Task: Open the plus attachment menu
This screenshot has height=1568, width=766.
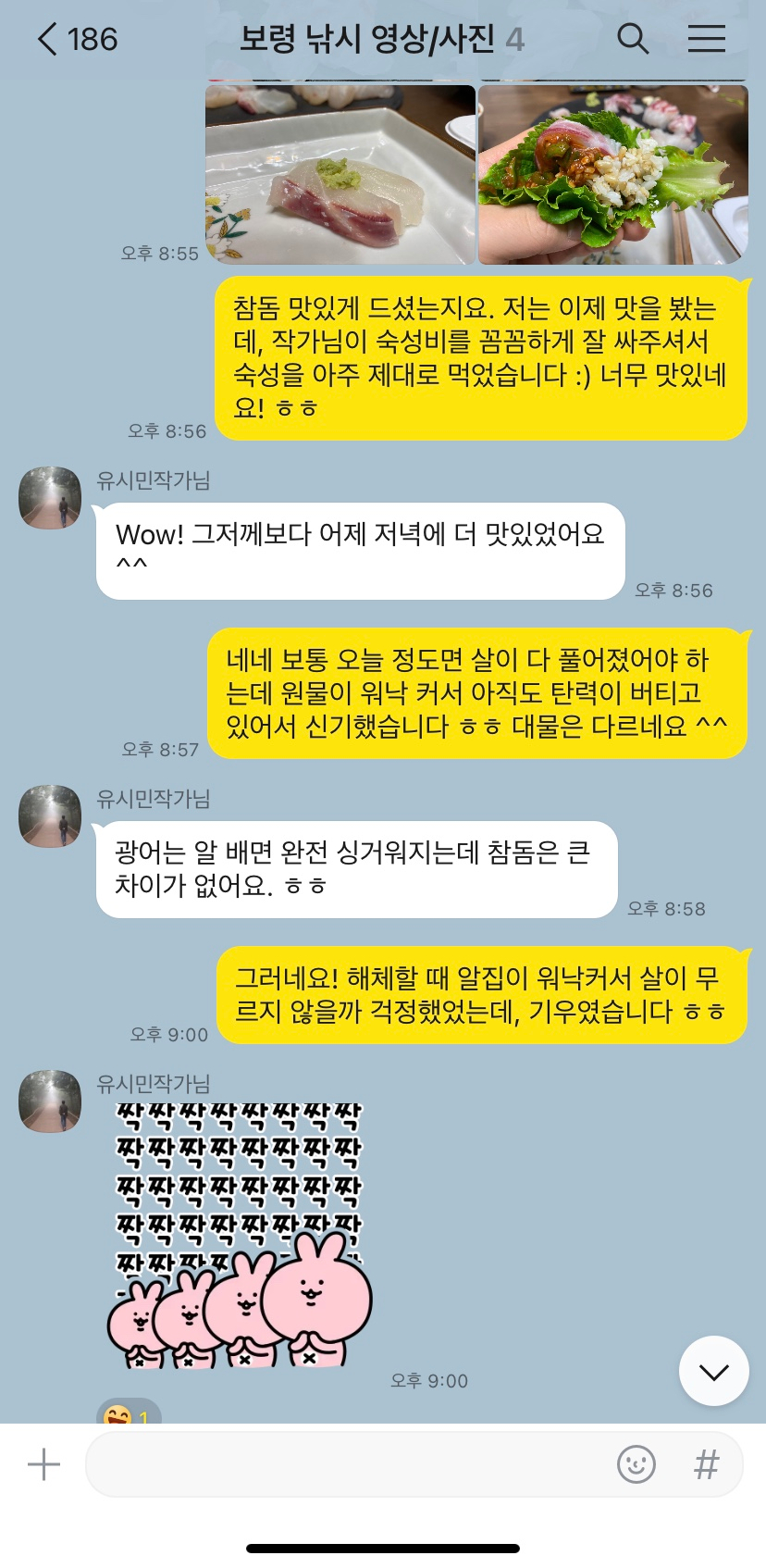Action: 43,1464
